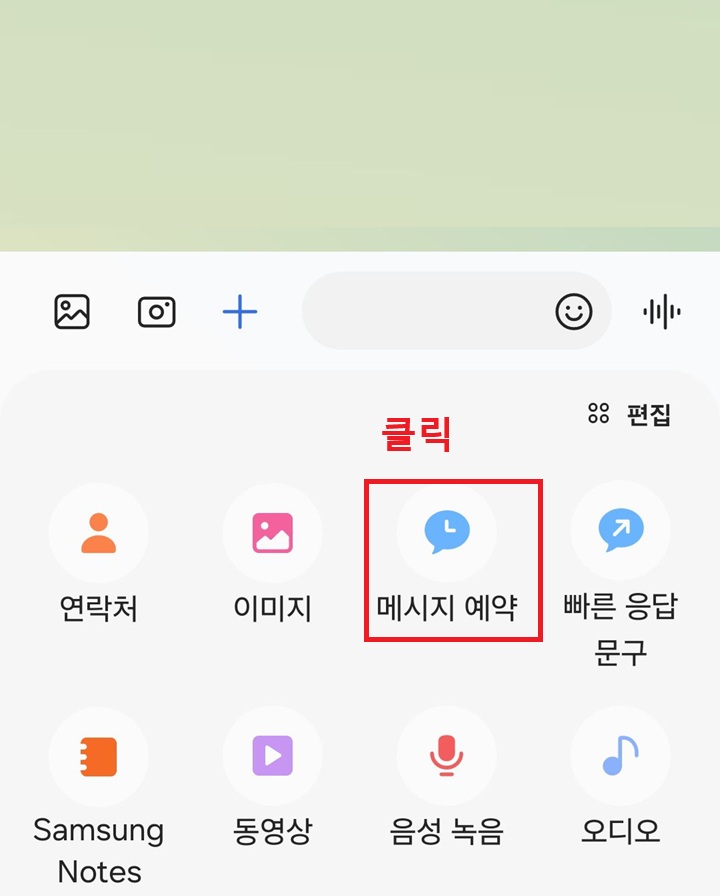Expand more attachments with the plus icon

[x=239, y=312]
